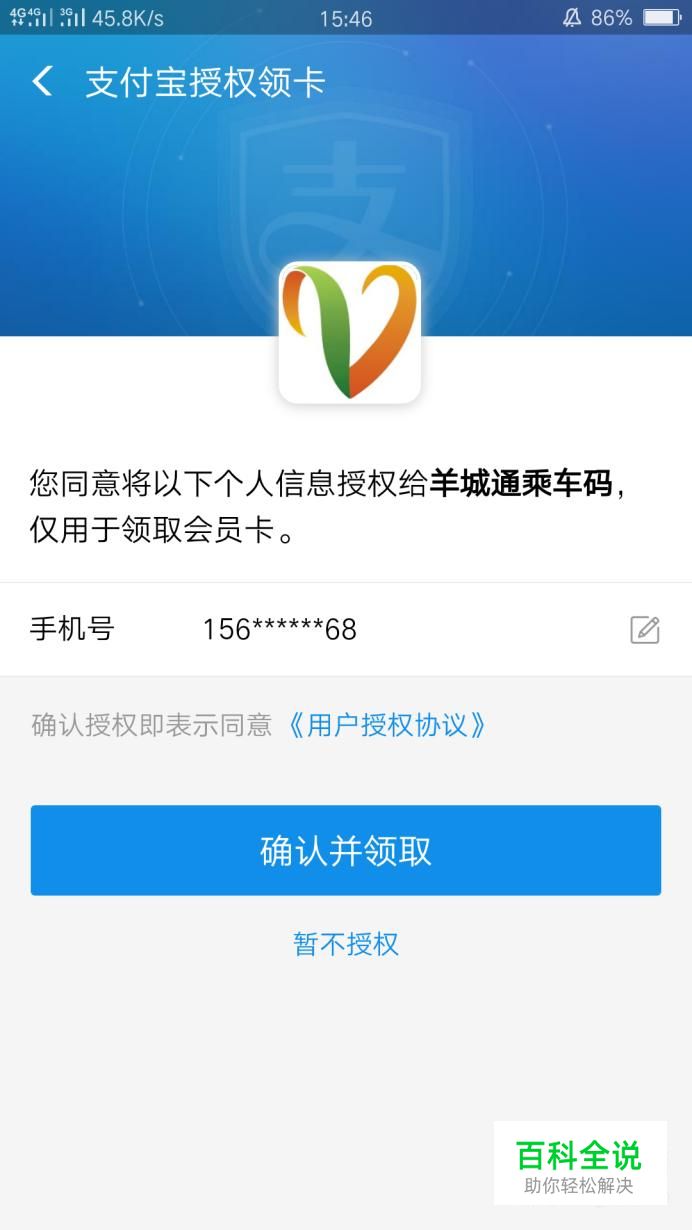Edit the phone number (手机号)

(645, 629)
